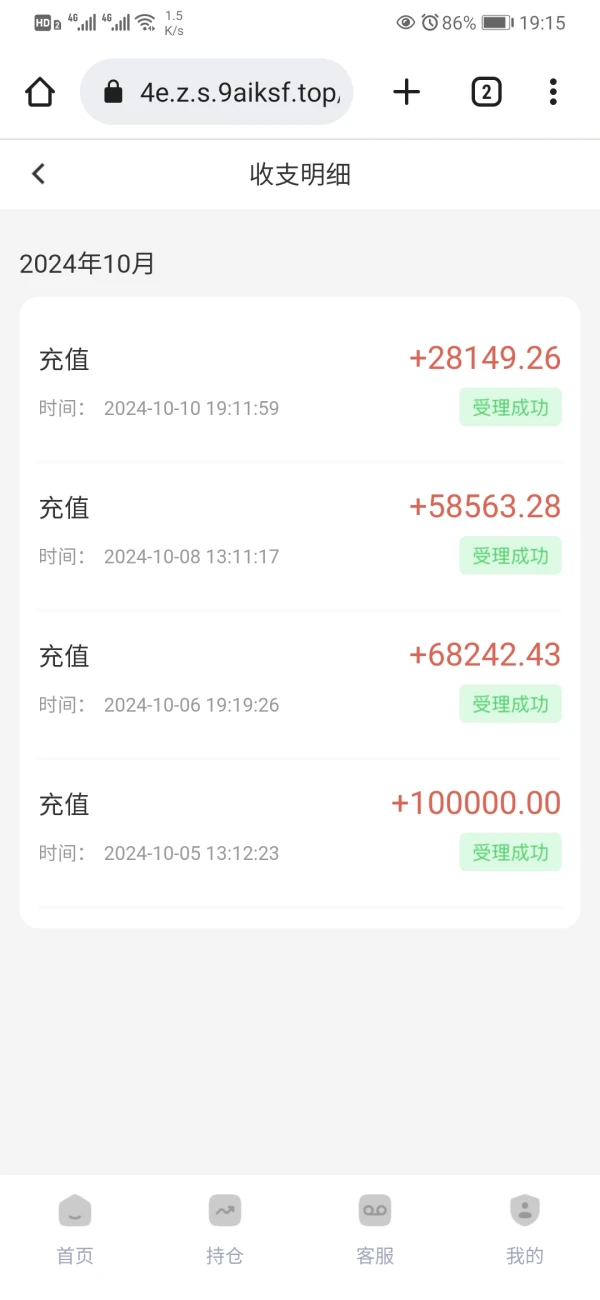This screenshot has width=600, height=1300.
Task: Open the browser overflow menu
Action: pos(553,92)
